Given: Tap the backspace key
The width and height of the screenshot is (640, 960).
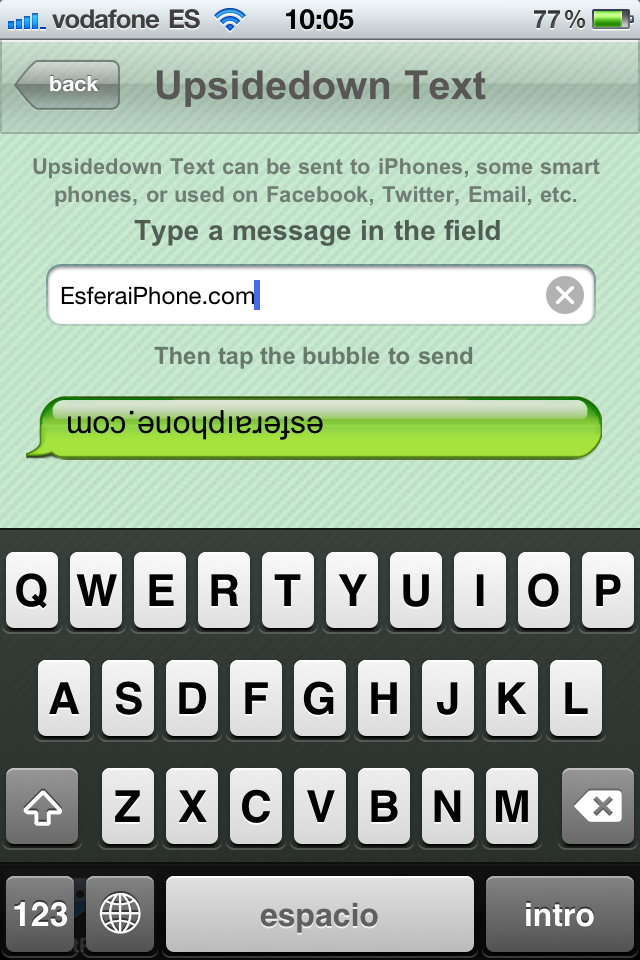Looking at the screenshot, I should click(x=598, y=807).
